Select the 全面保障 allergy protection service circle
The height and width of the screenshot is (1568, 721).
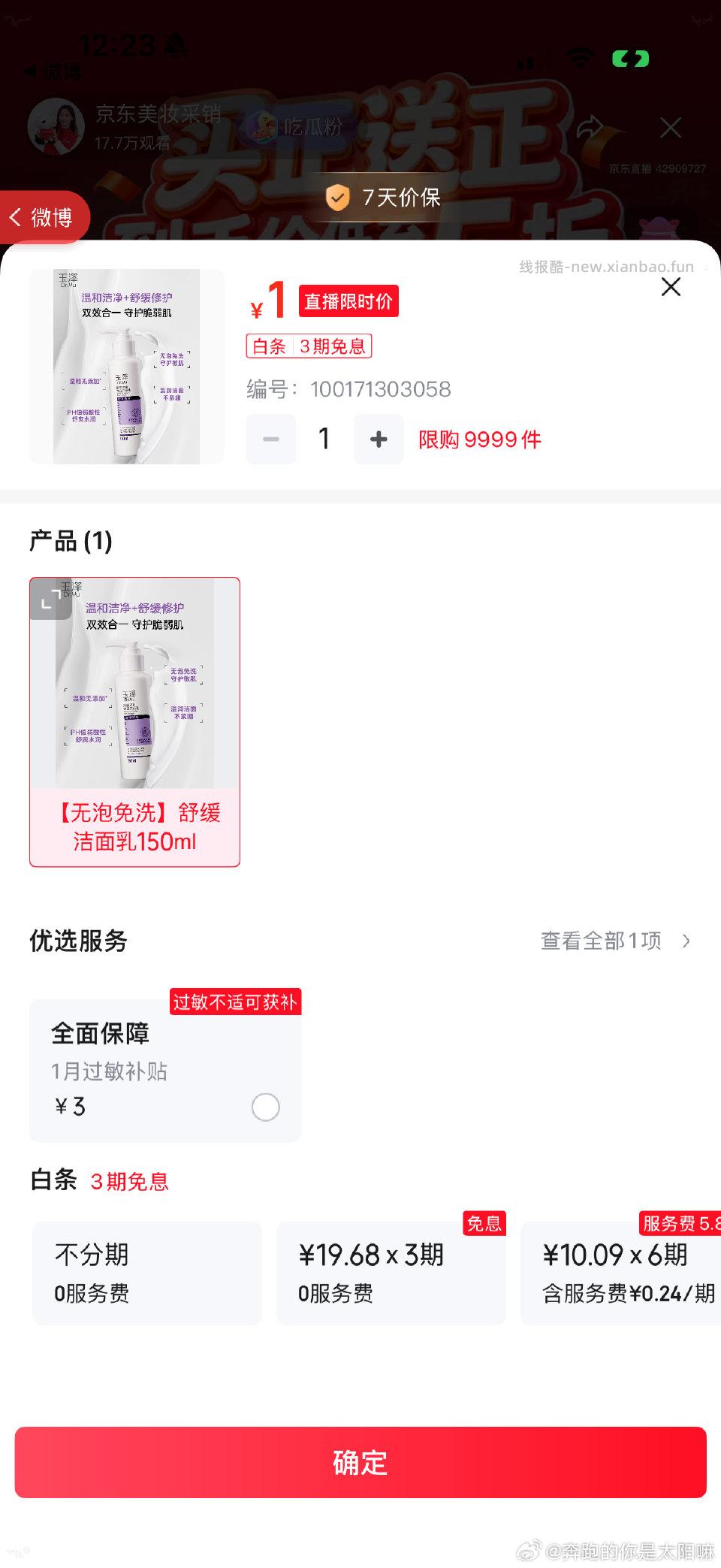[x=265, y=1107]
